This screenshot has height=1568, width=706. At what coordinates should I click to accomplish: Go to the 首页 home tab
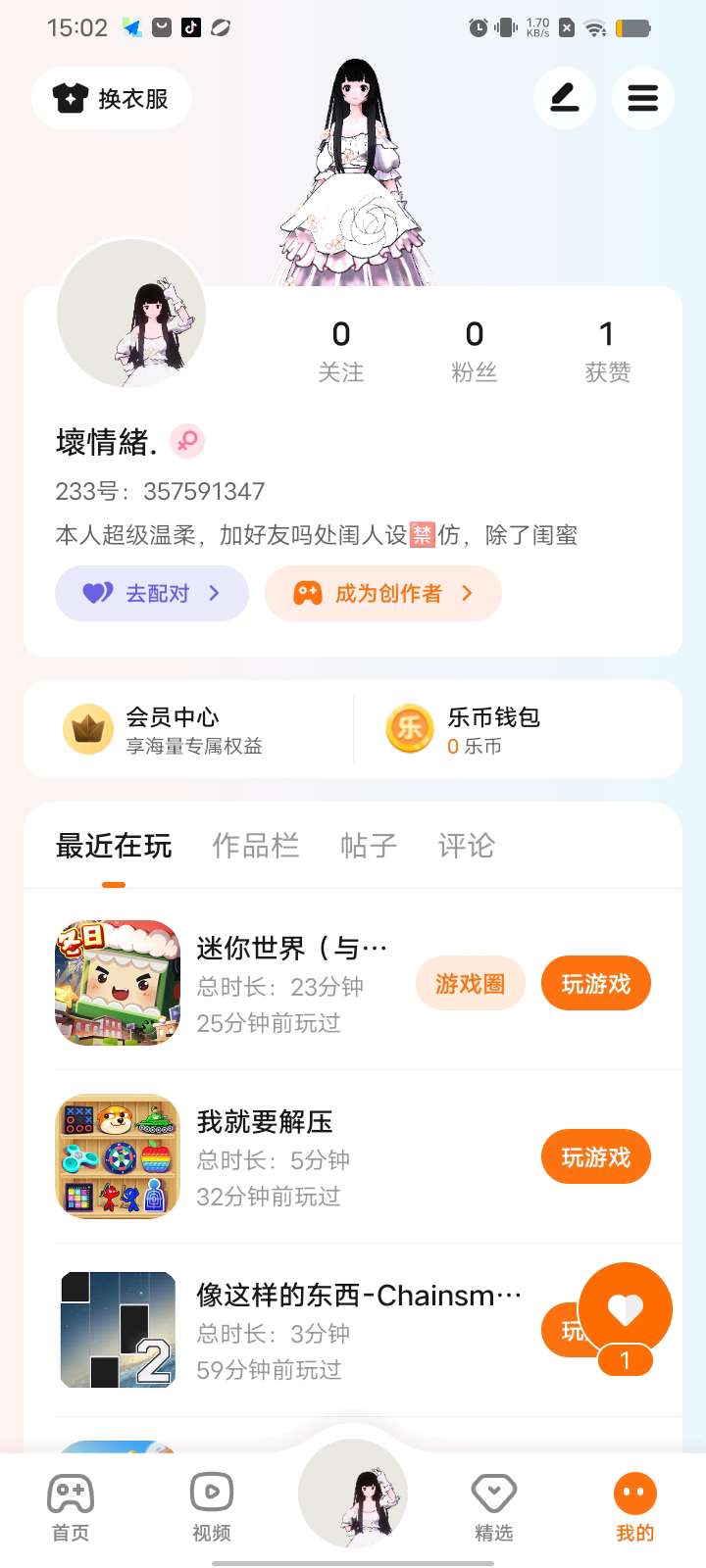[71, 1507]
